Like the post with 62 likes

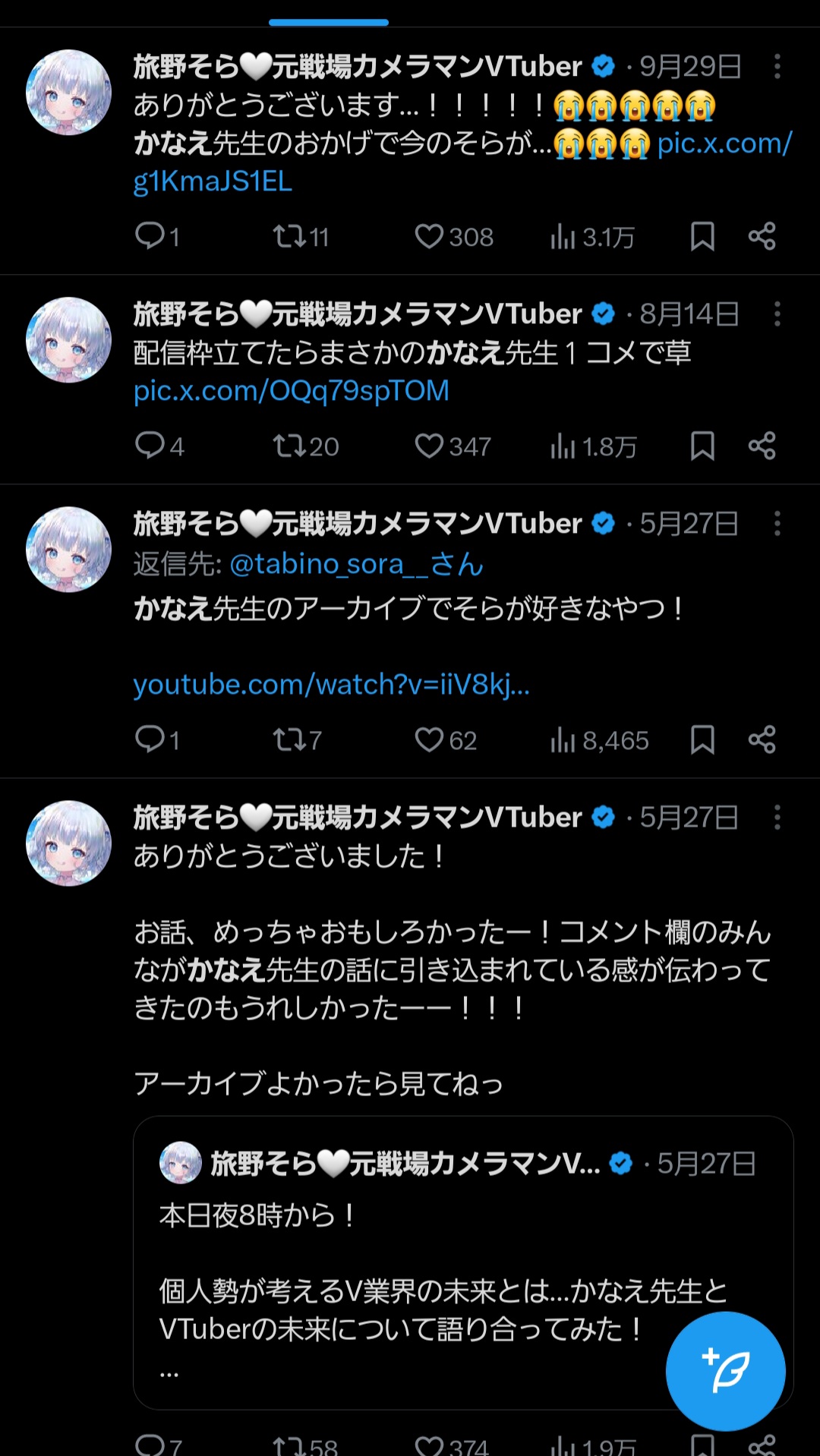(430, 739)
